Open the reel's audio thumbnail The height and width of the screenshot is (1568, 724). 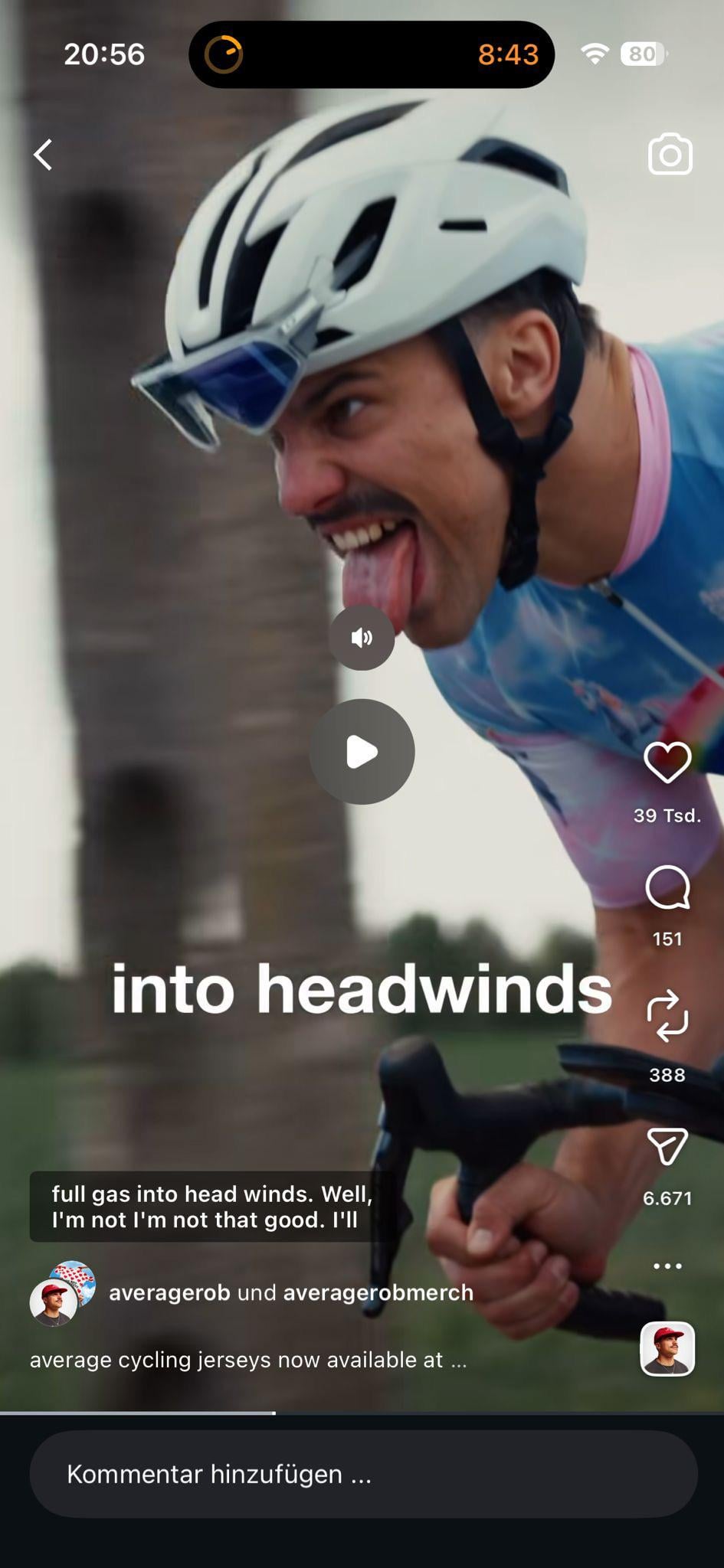point(667,1348)
